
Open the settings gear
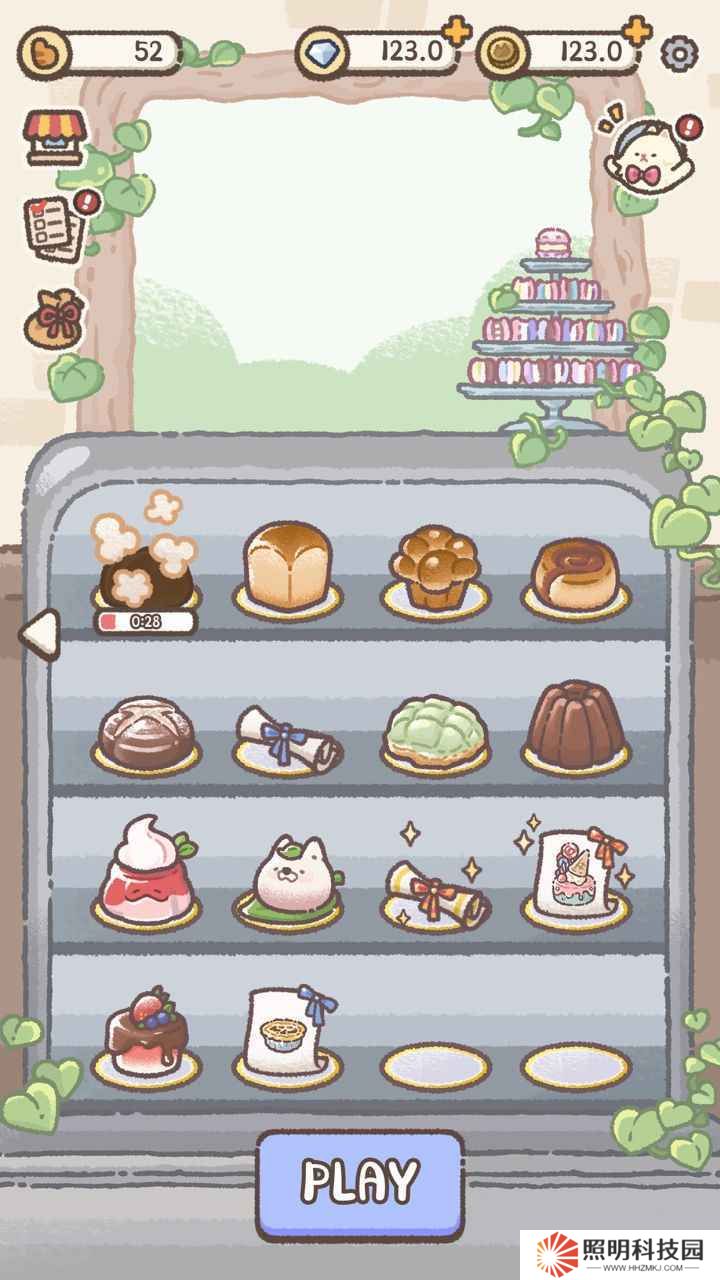[x=680, y=51]
